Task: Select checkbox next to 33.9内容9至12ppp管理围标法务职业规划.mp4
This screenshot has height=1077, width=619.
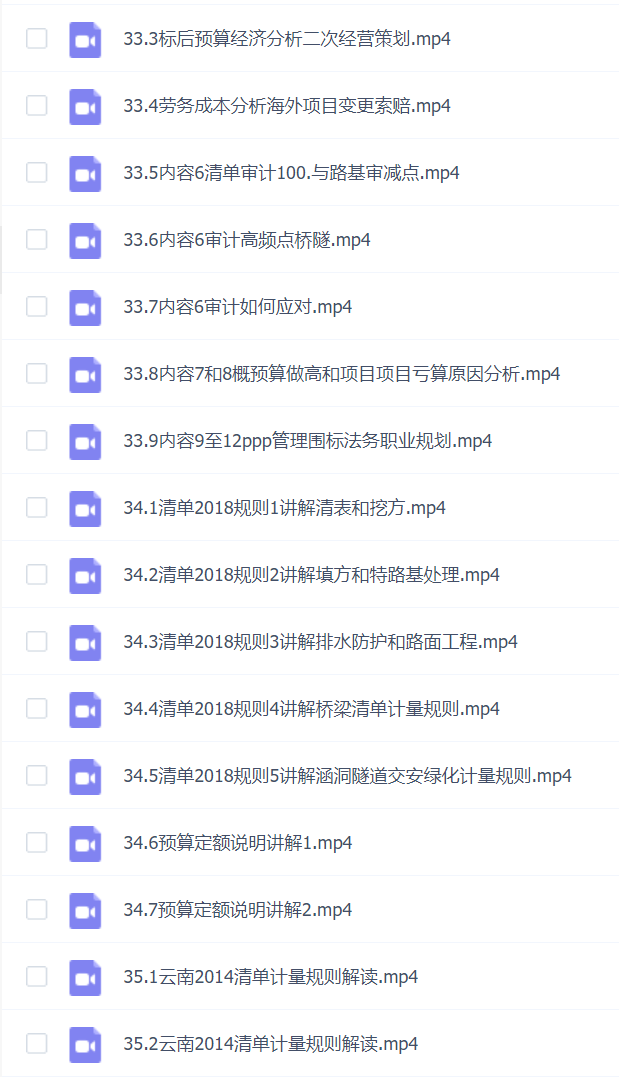Action: (37, 441)
